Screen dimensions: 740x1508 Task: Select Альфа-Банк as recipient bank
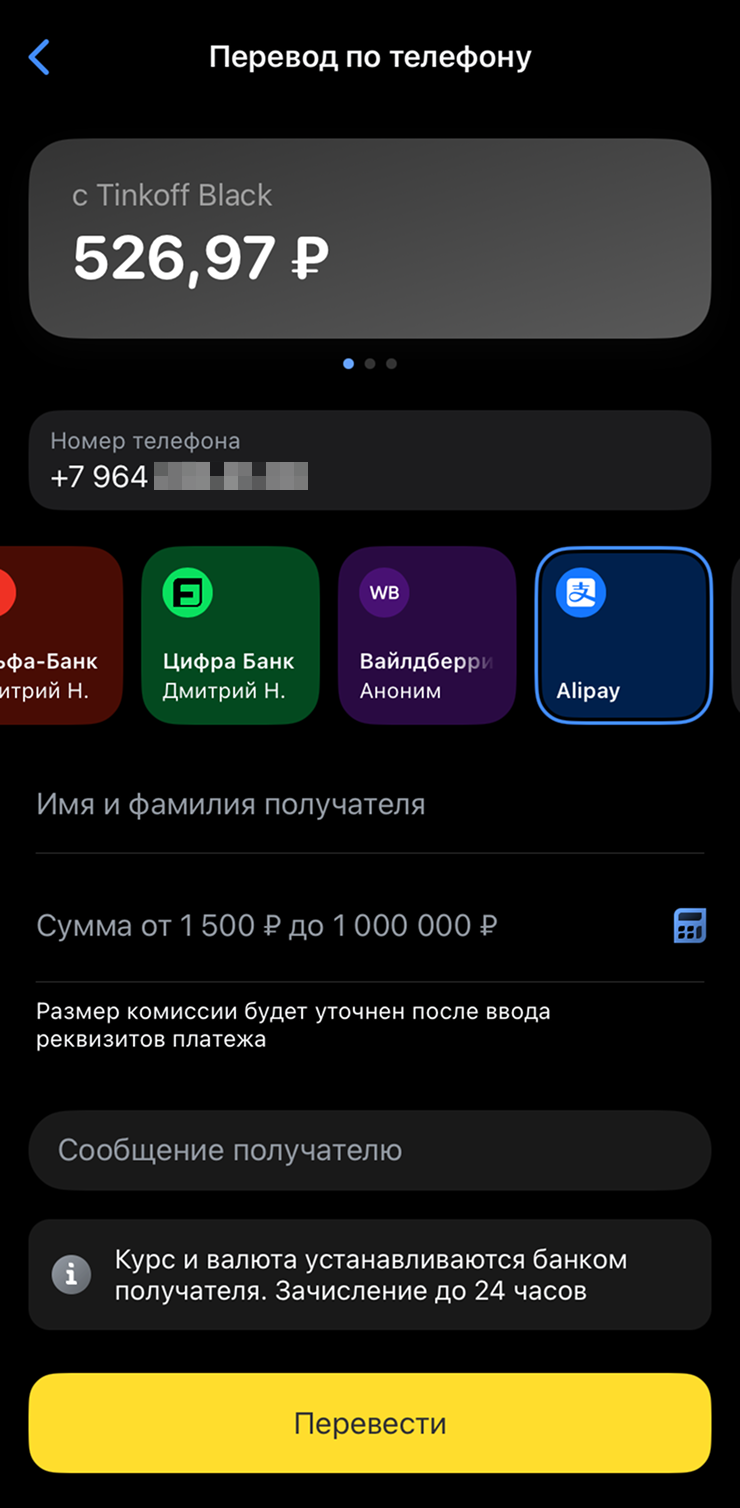[x=60, y=635]
